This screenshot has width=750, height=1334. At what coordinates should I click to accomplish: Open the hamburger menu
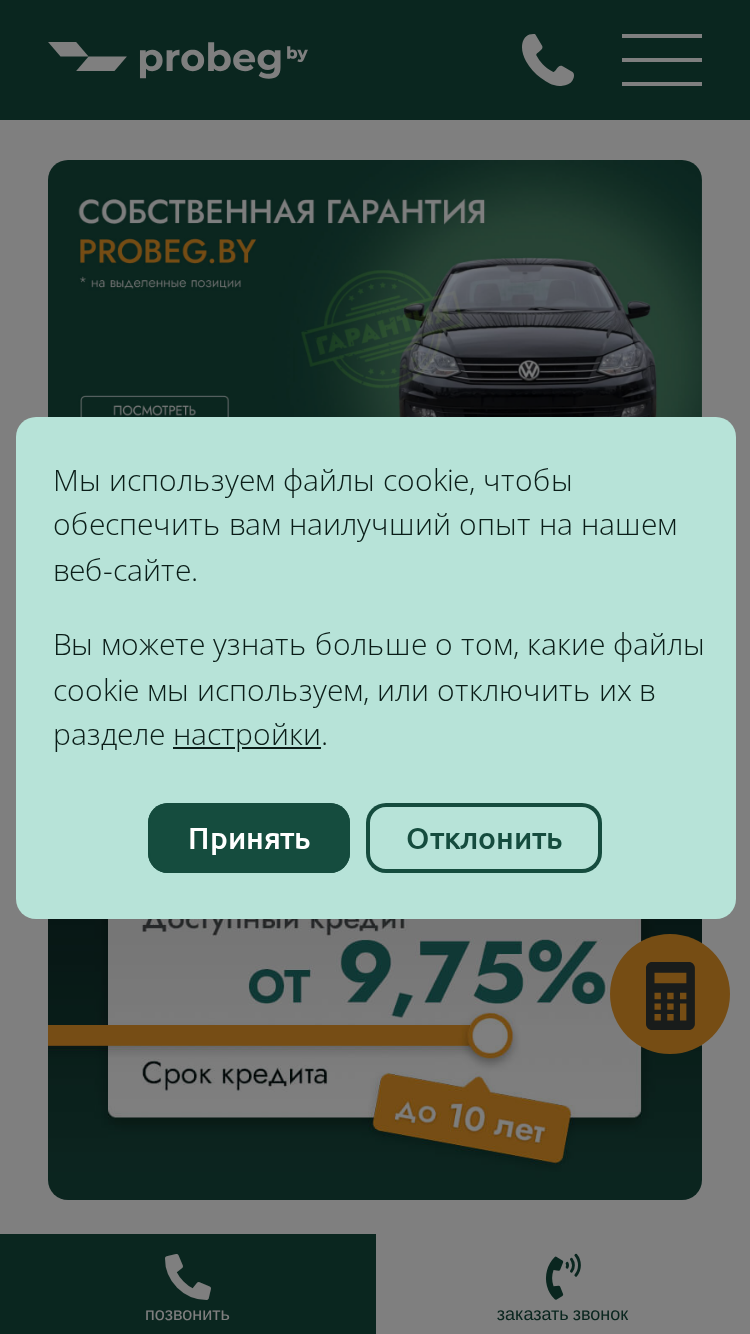662,60
